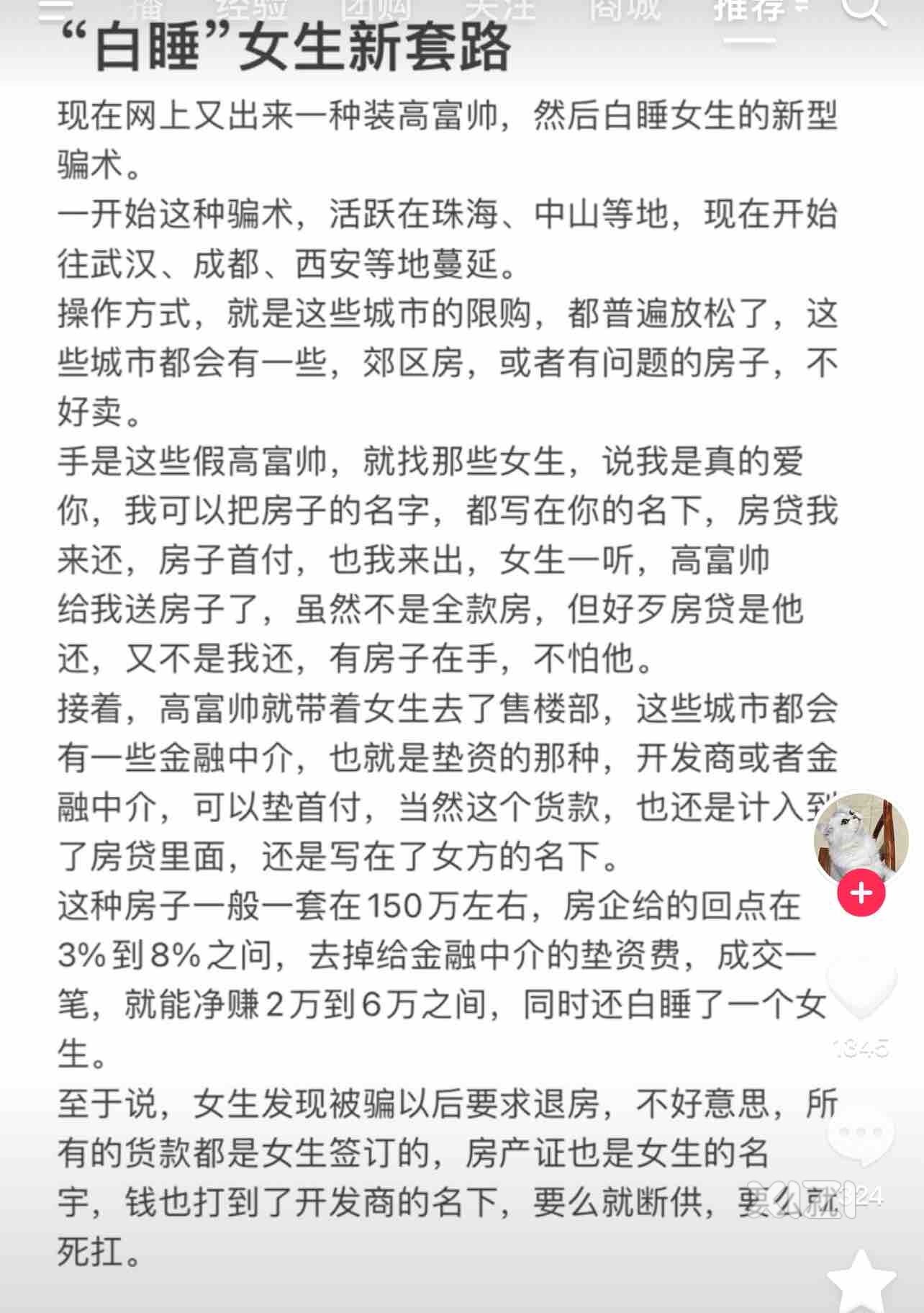Switch to the 推荐 tab
This screenshot has width=924, height=1313.
749,10
